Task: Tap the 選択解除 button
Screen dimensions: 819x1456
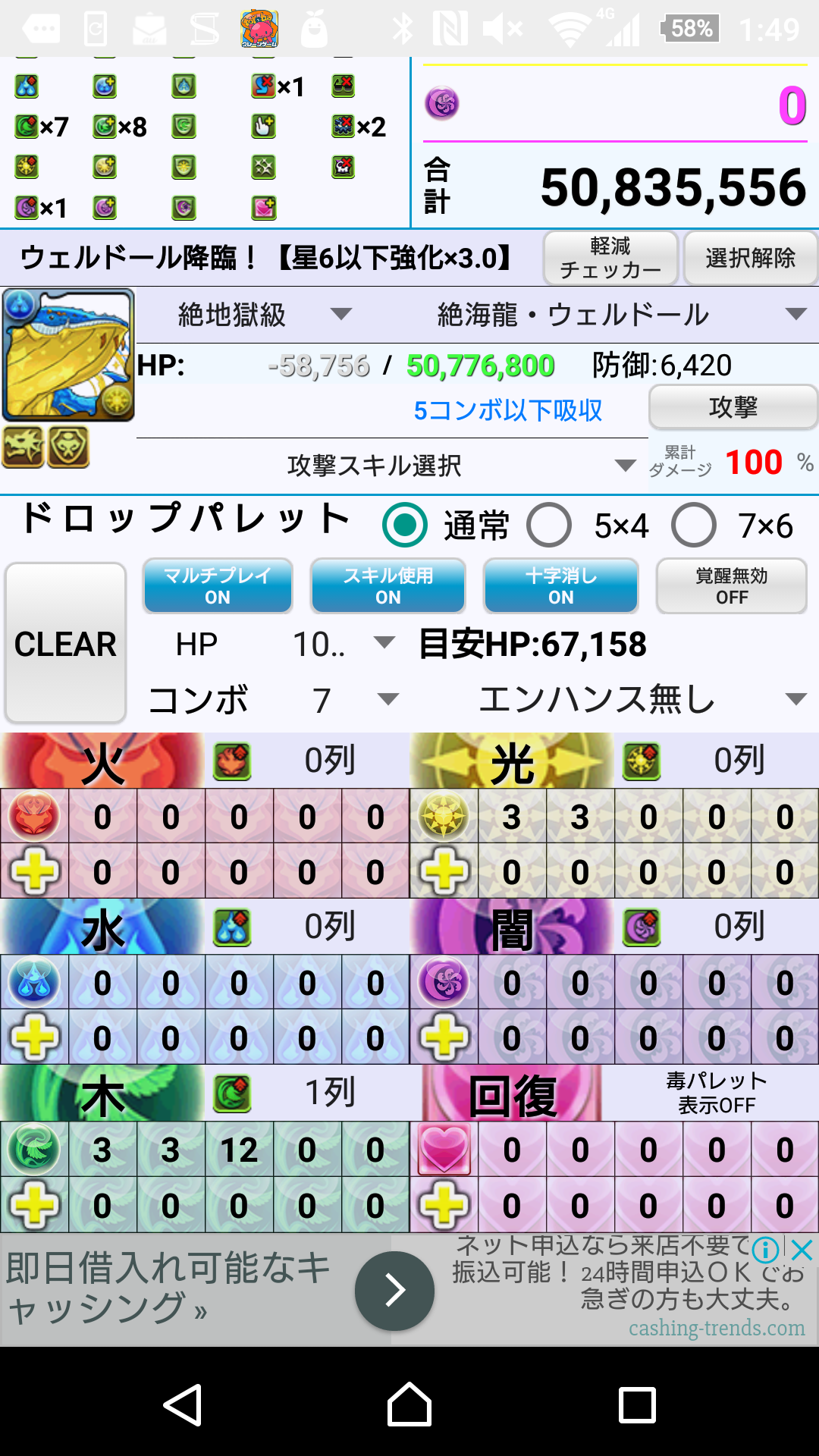Action: point(751,258)
